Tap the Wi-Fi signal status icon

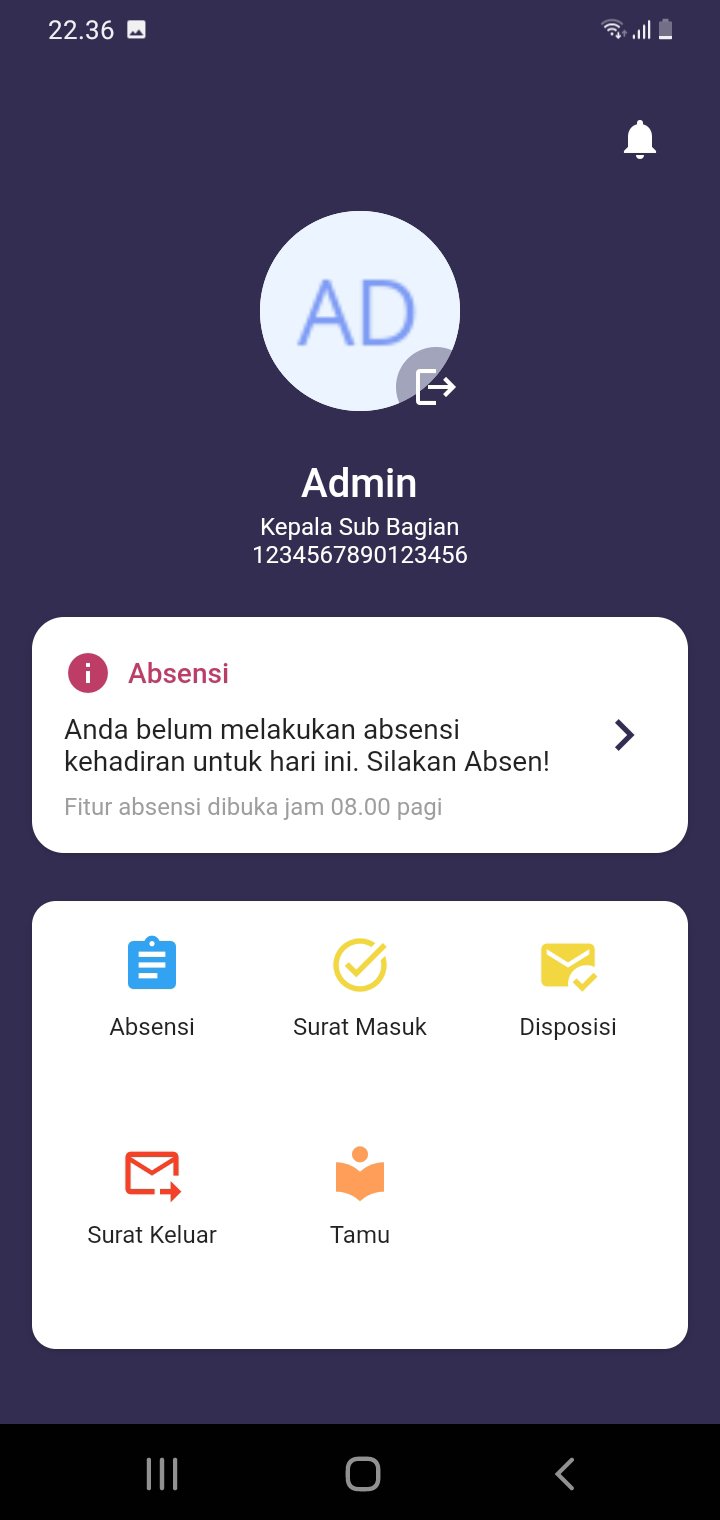point(612,29)
